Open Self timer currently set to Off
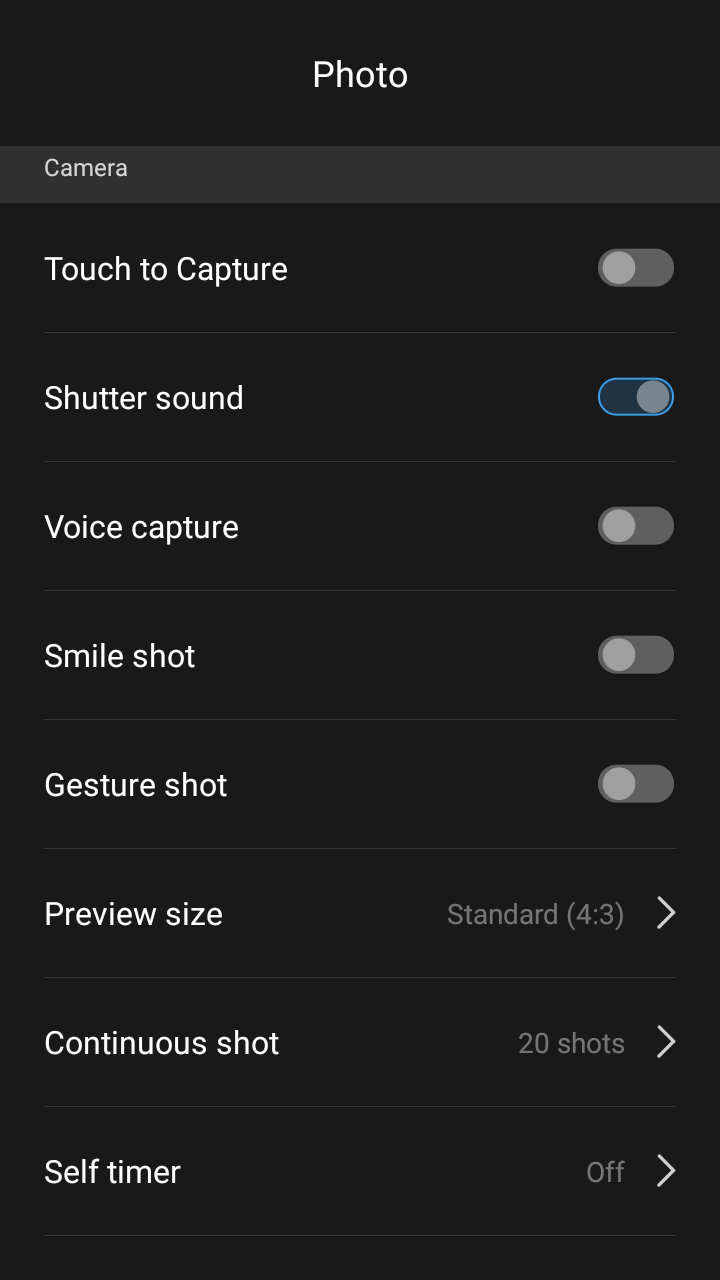 (360, 1171)
